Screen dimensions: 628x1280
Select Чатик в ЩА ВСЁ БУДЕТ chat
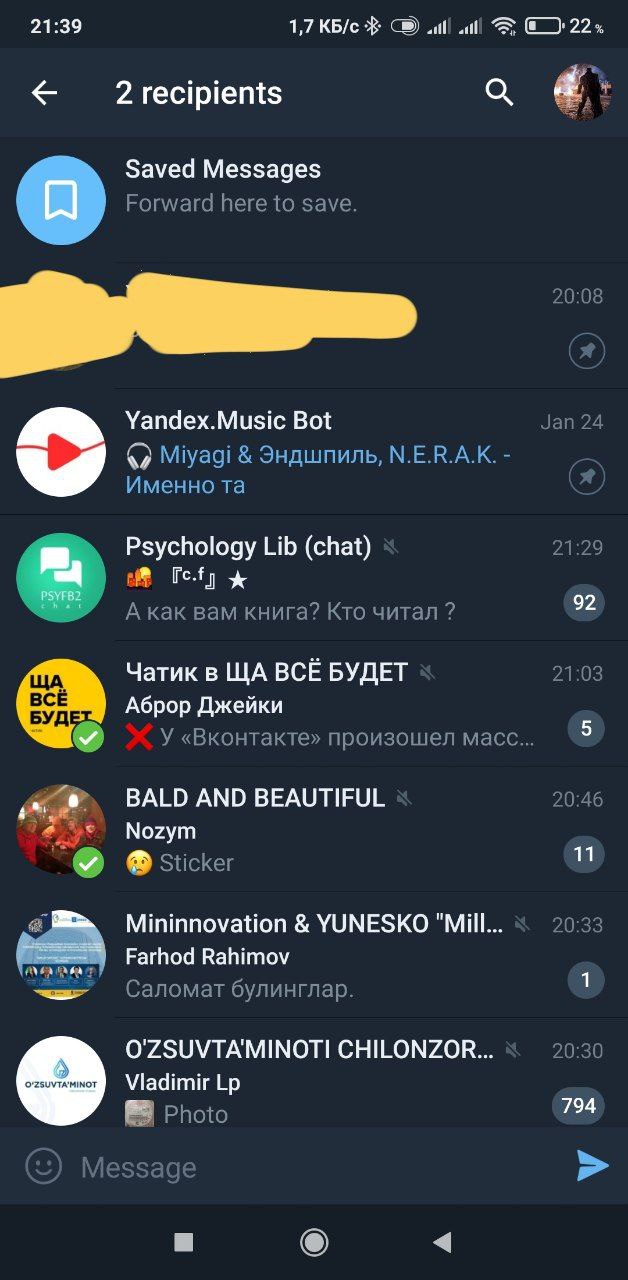click(x=300, y=704)
